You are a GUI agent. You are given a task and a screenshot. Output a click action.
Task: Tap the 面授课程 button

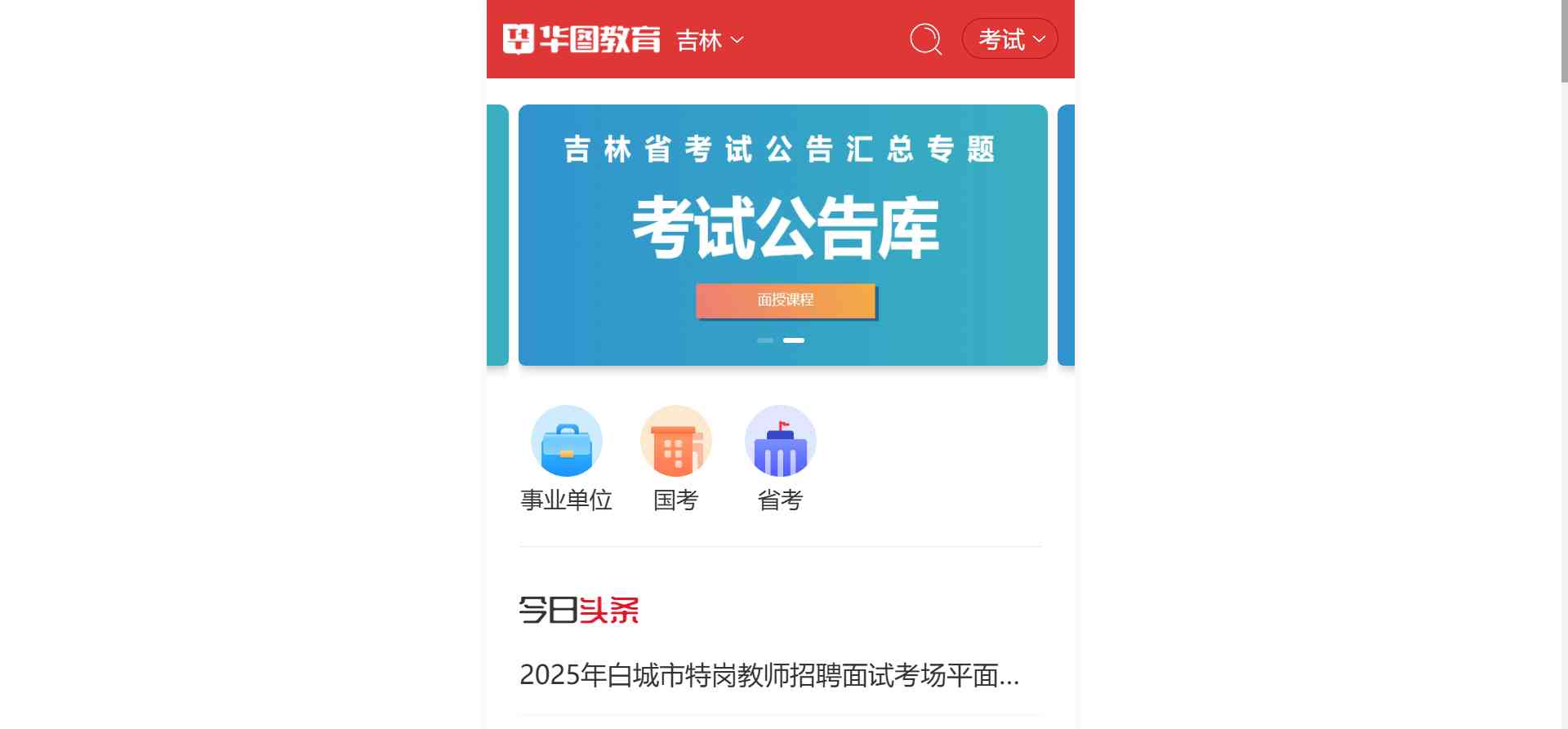(785, 300)
